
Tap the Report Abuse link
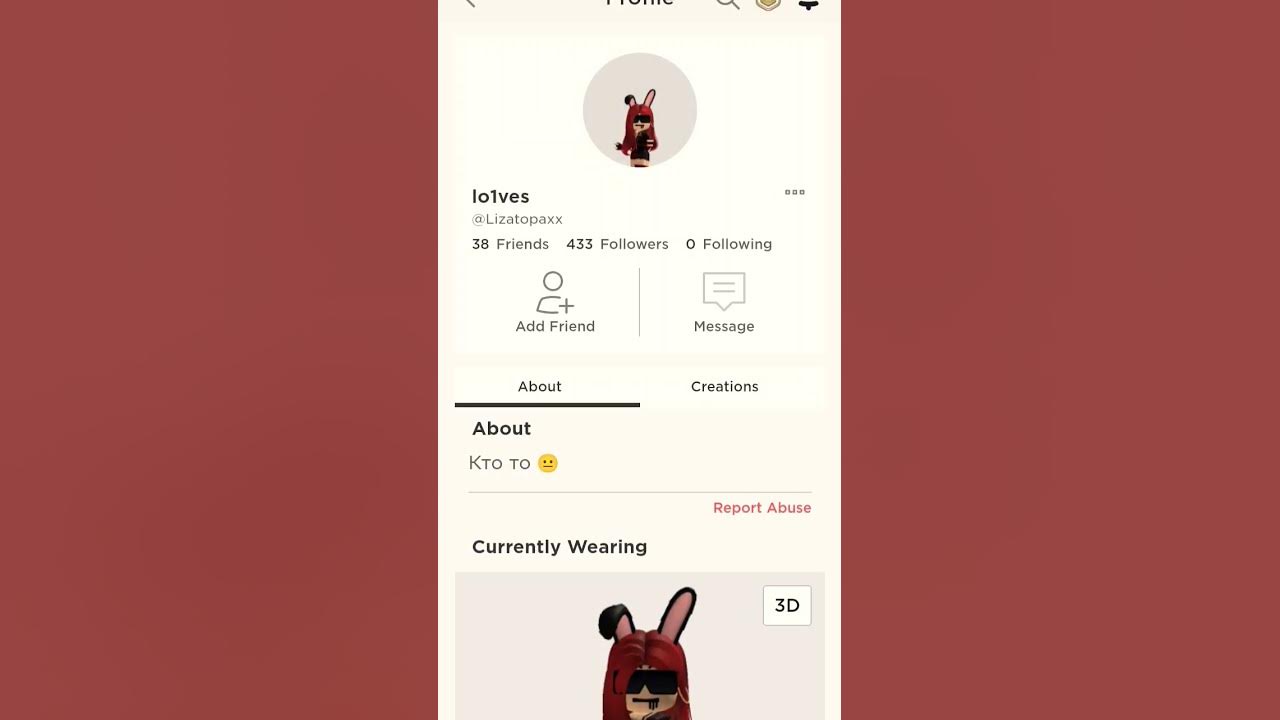[761, 508]
